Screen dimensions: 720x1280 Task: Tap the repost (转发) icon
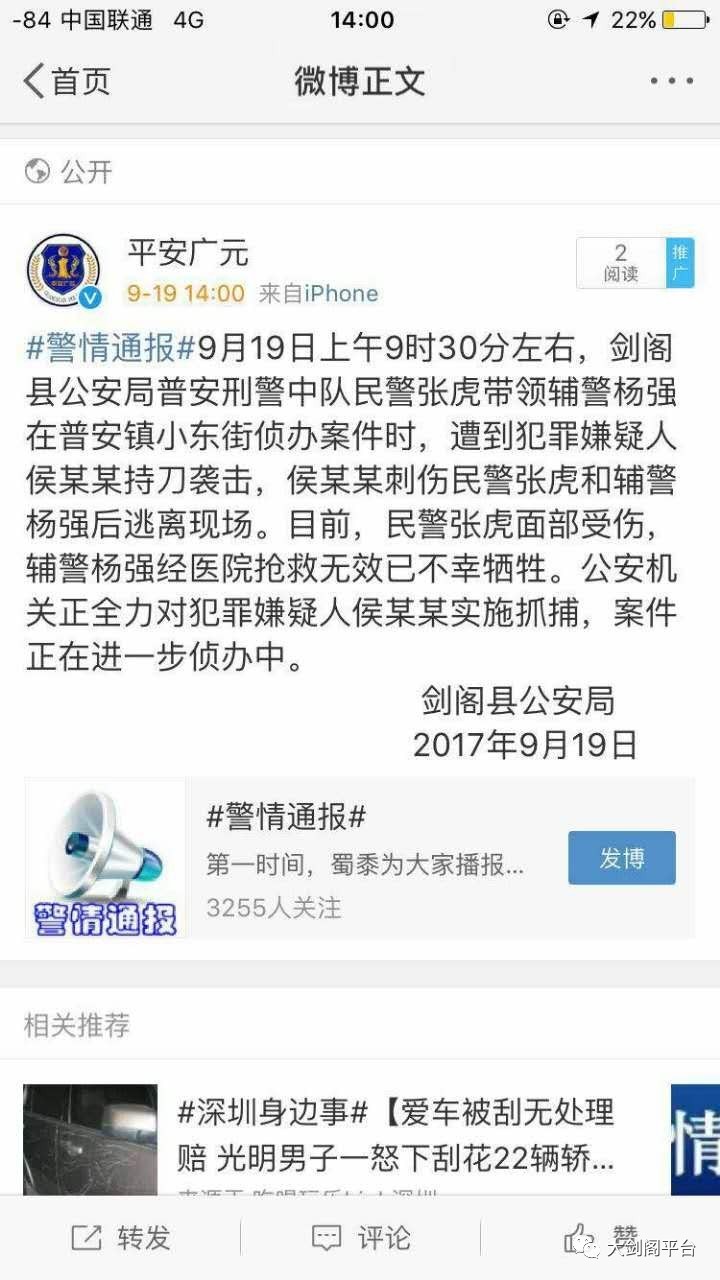click(87, 1238)
